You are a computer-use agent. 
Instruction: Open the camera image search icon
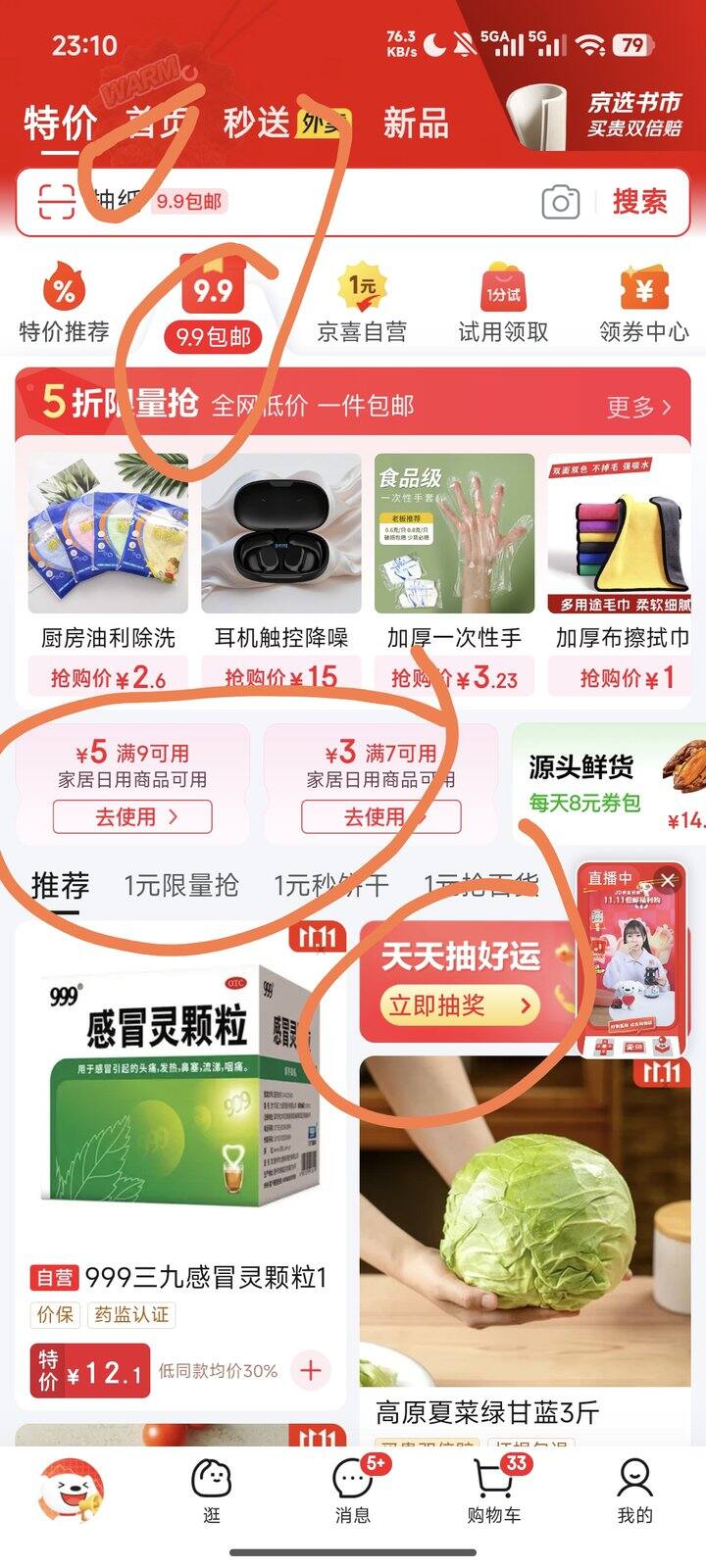[x=560, y=203]
